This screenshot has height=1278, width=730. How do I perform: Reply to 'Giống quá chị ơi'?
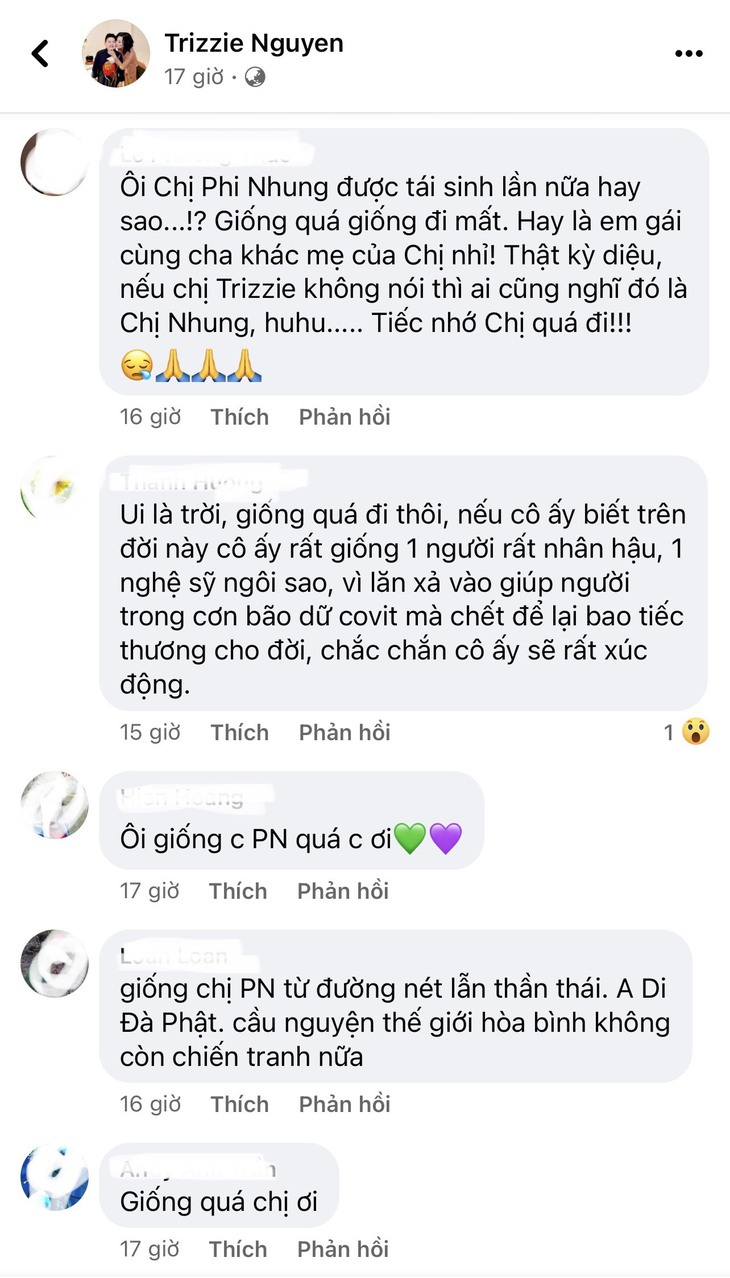coord(344,1249)
